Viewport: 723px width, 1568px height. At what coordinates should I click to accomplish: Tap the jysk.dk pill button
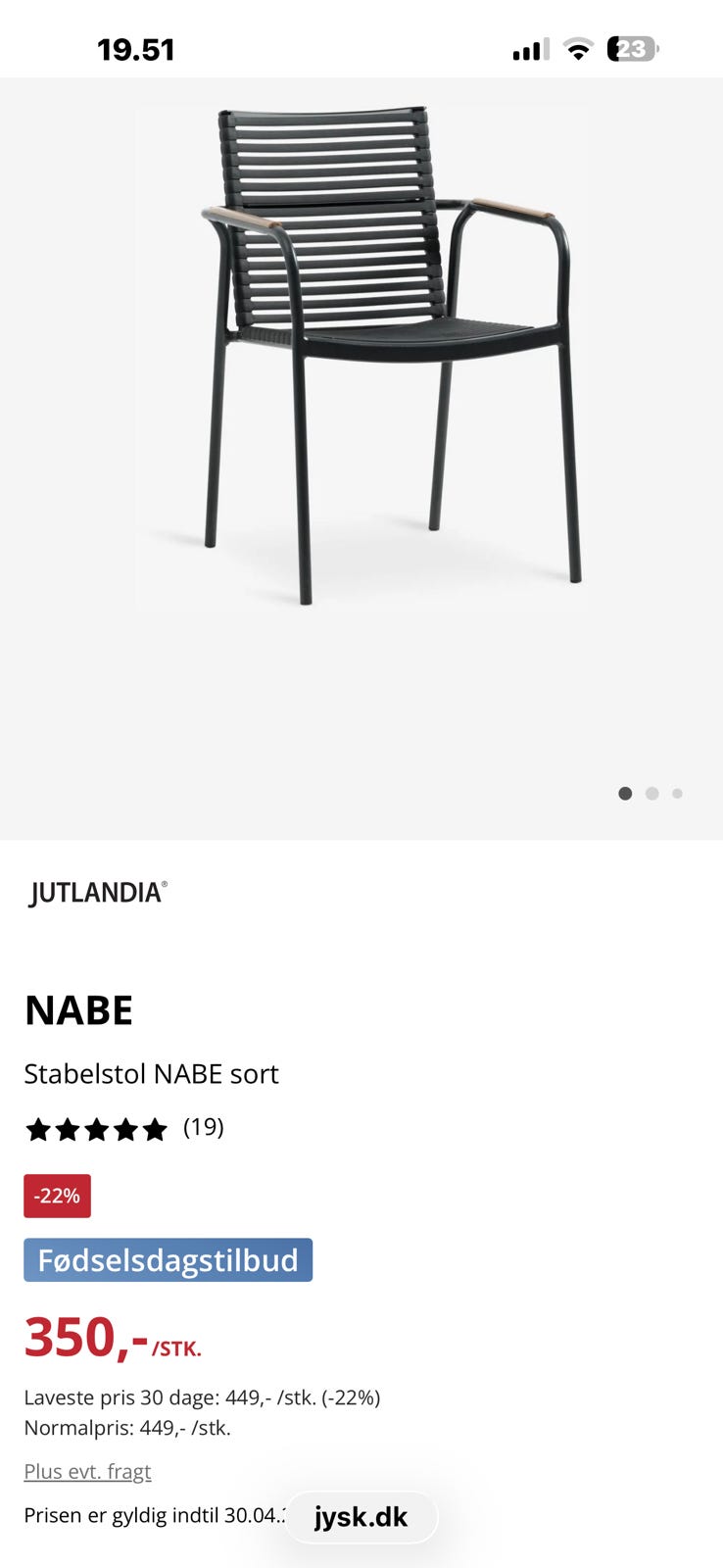click(x=361, y=1517)
